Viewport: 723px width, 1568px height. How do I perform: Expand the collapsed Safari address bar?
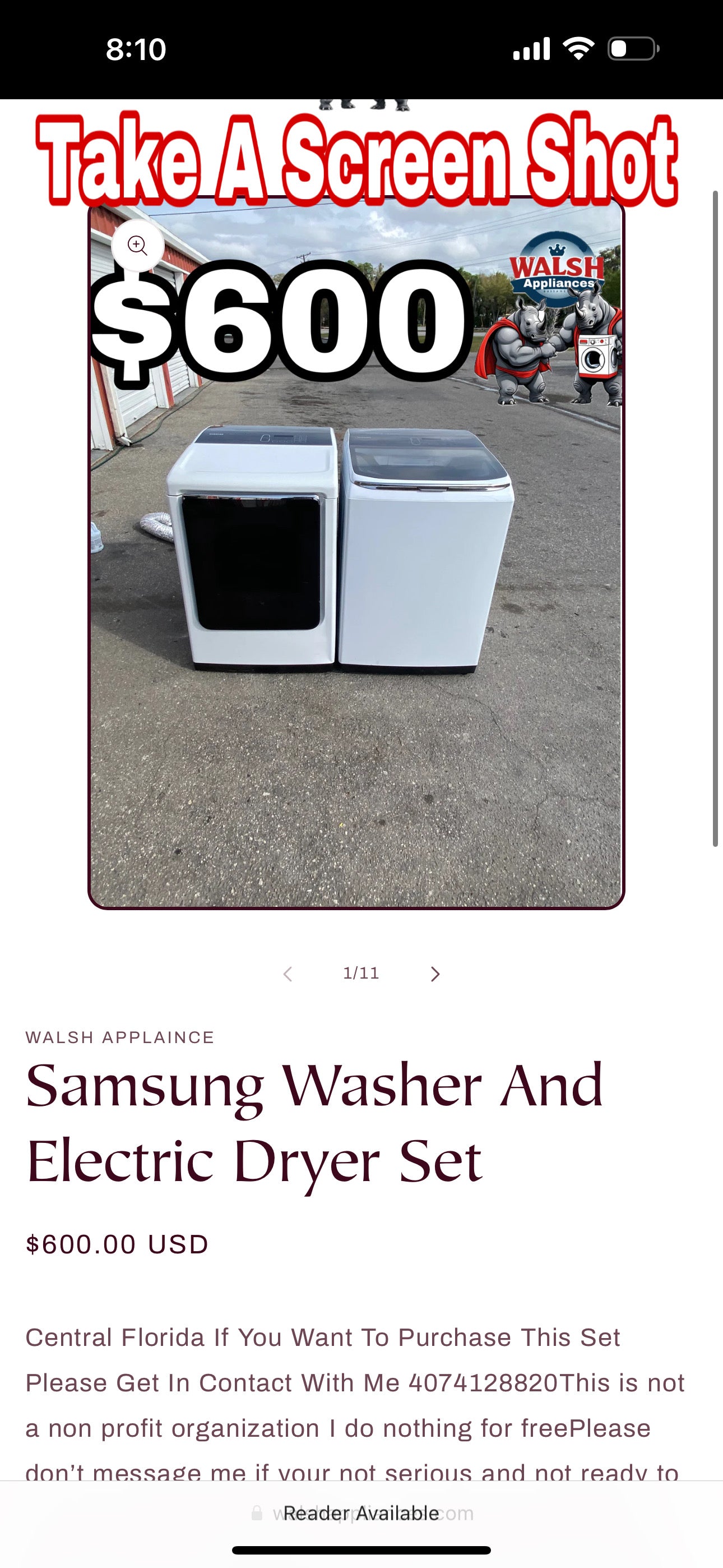click(361, 1513)
